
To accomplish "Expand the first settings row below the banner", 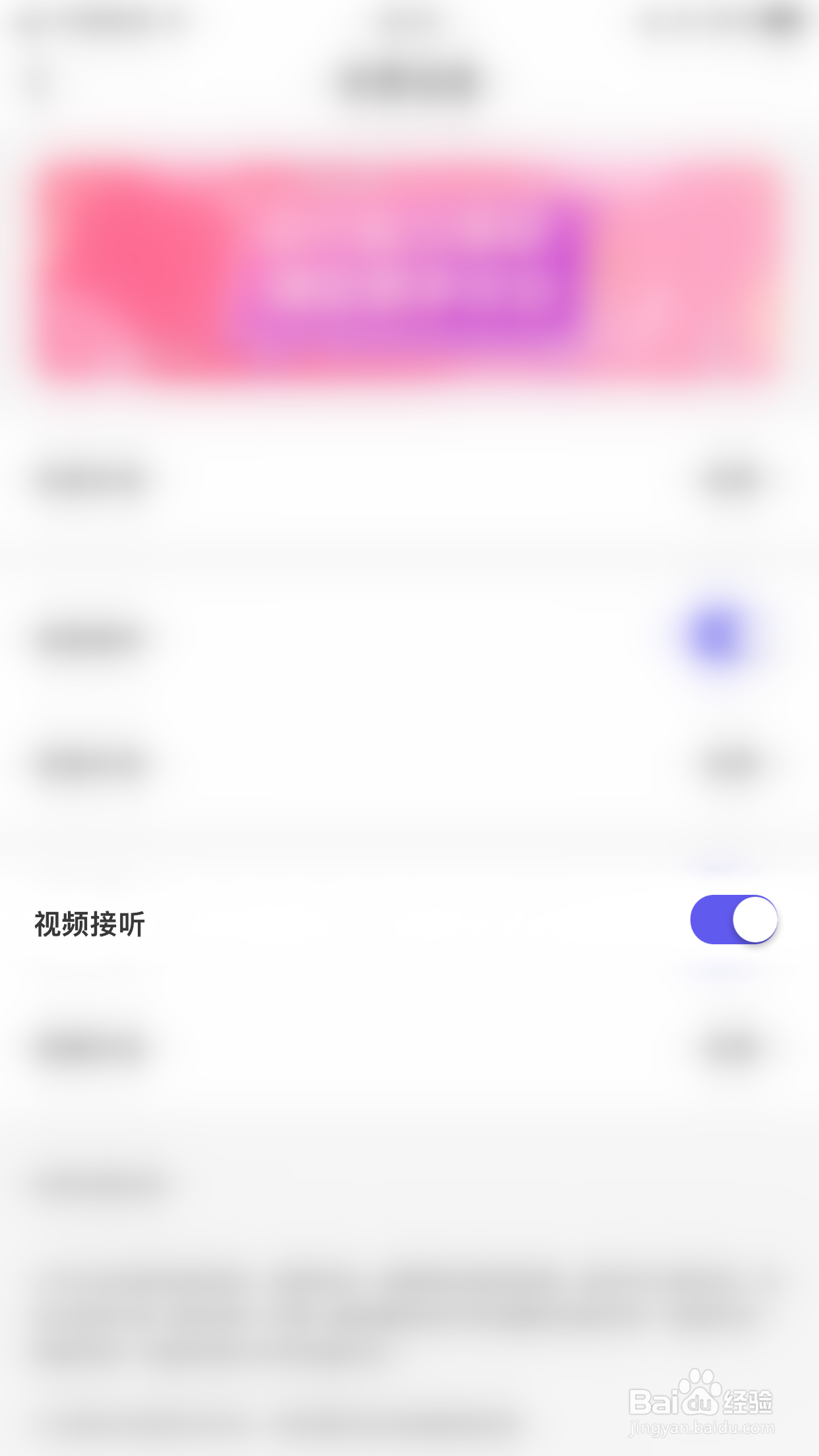I will (409, 481).
